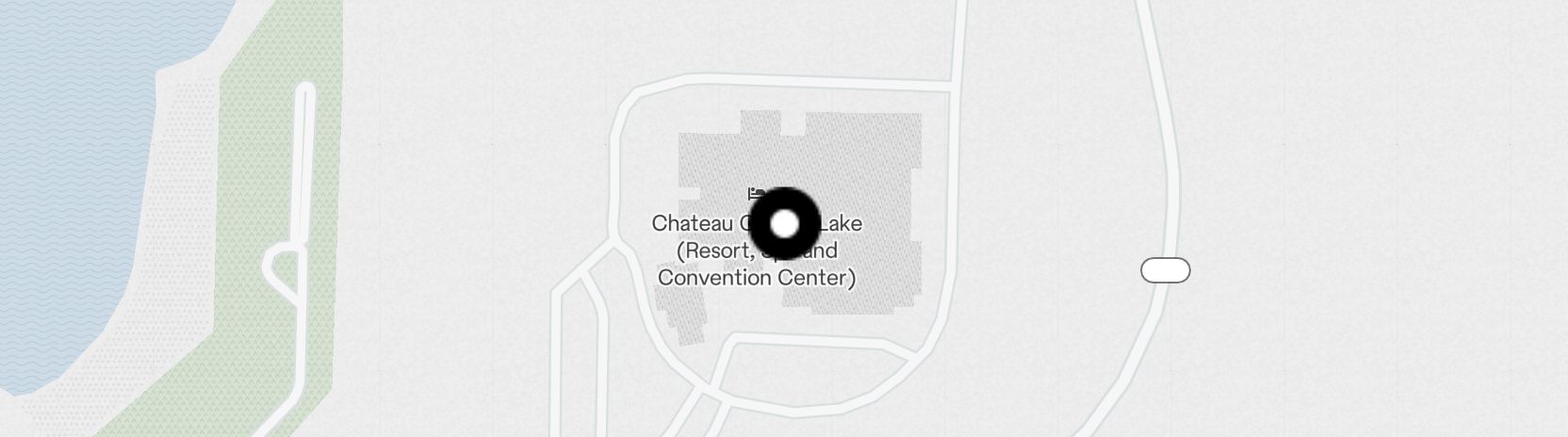Tap the black location marker pin
The height and width of the screenshot is (437, 1568).
[785, 224]
